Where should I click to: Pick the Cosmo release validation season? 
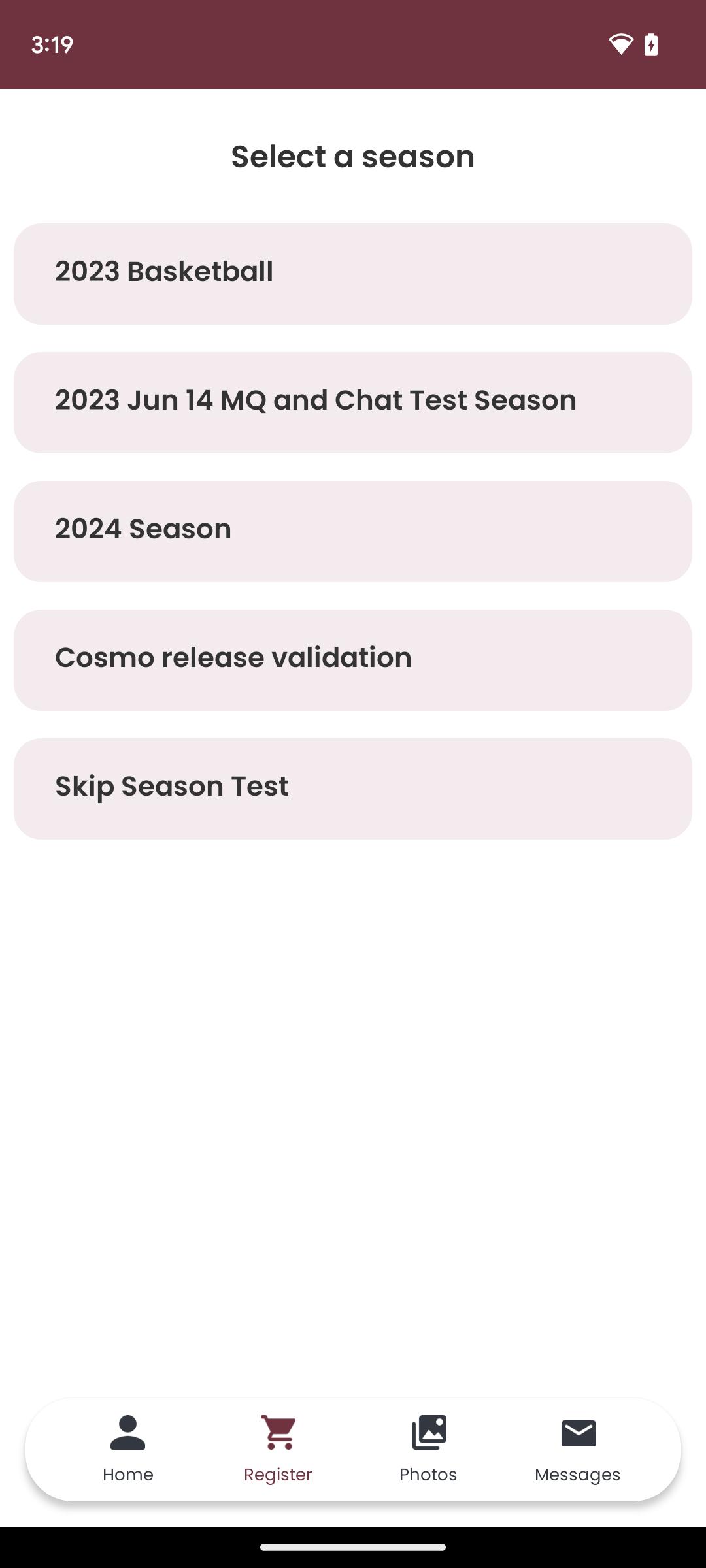pyautogui.click(x=353, y=660)
